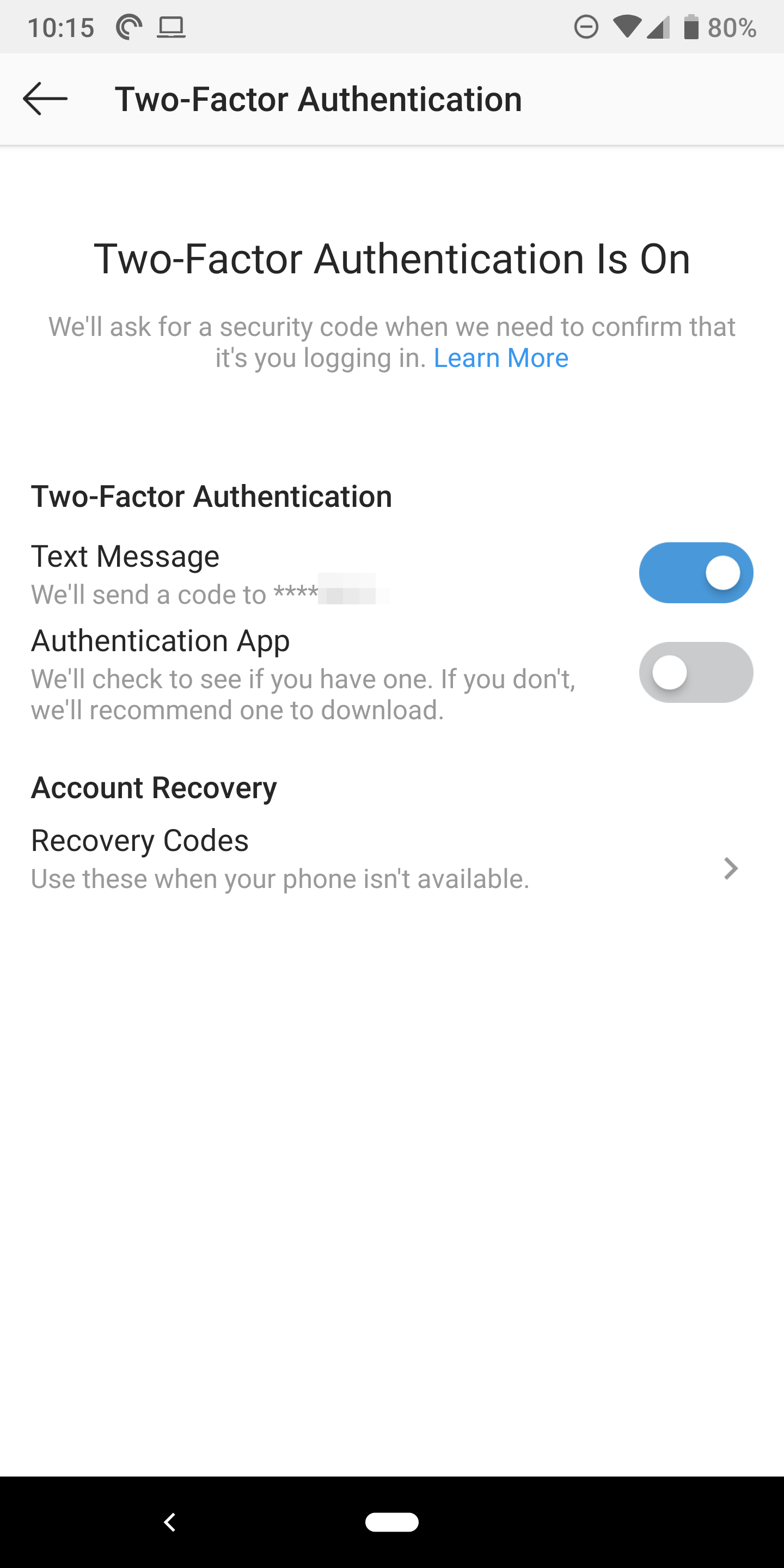Open Recovery Codes

coord(390,858)
